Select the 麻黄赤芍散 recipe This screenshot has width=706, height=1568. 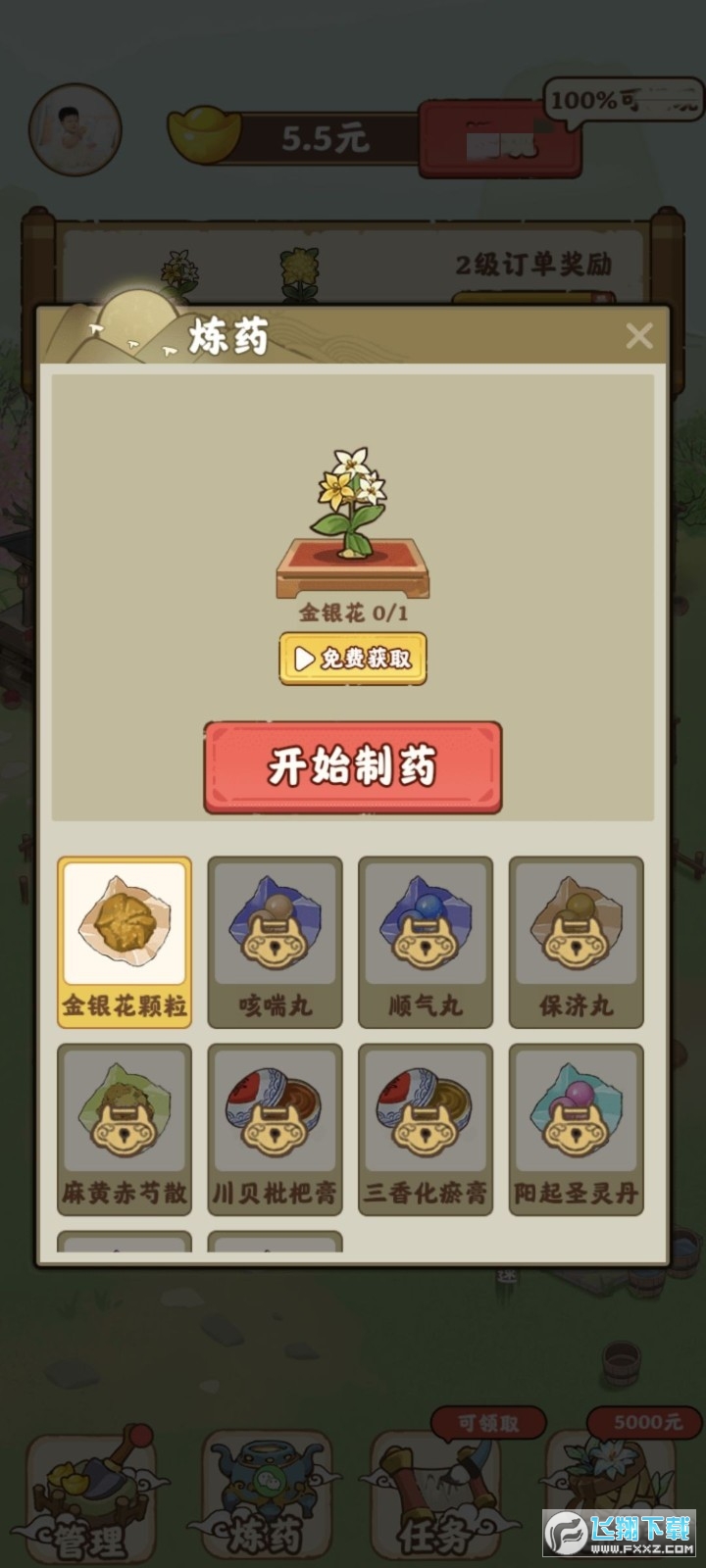[x=125, y=1129]
